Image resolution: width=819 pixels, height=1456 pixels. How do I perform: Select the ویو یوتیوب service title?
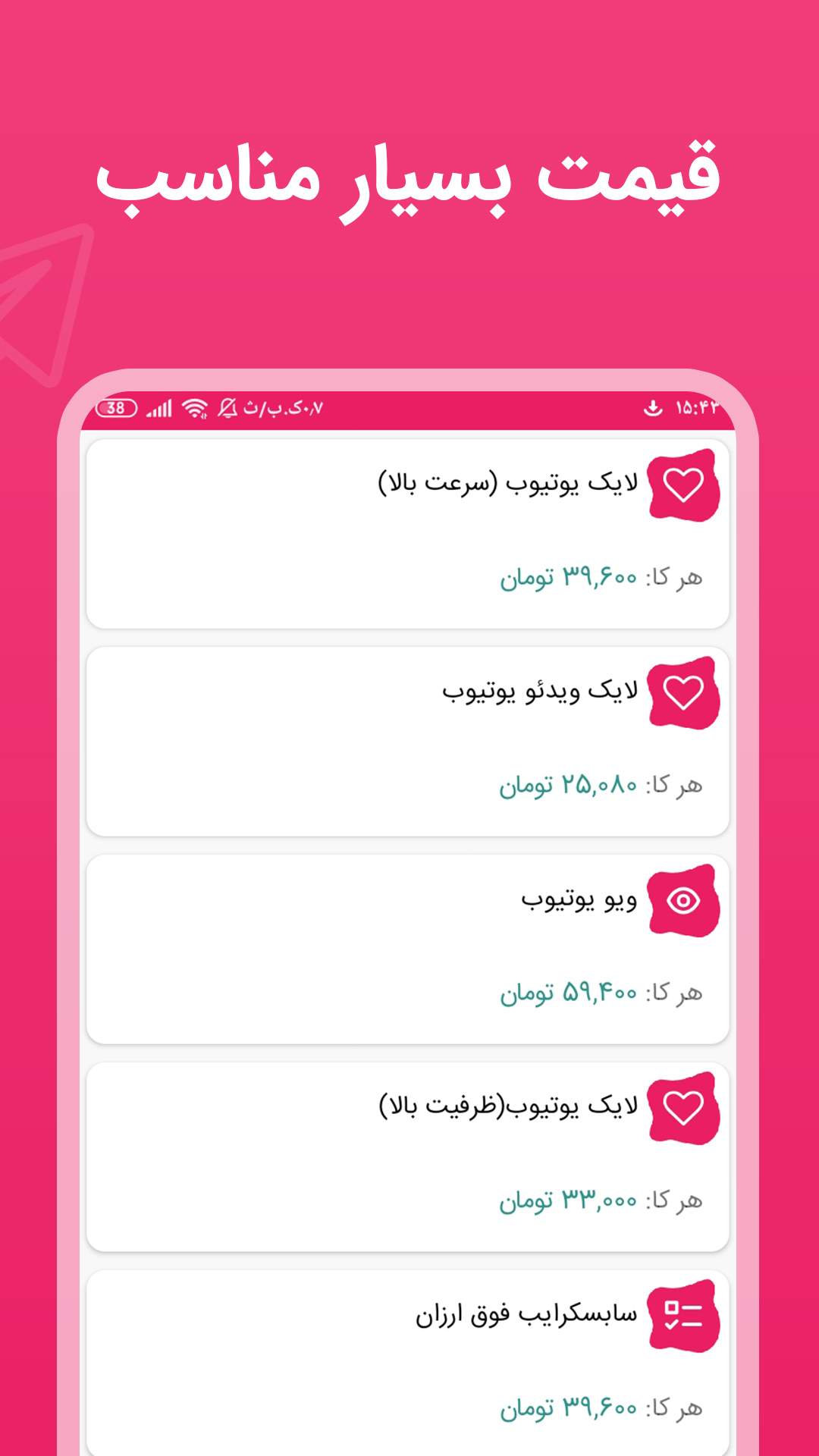pyautogui.click(x=579, y=902)
